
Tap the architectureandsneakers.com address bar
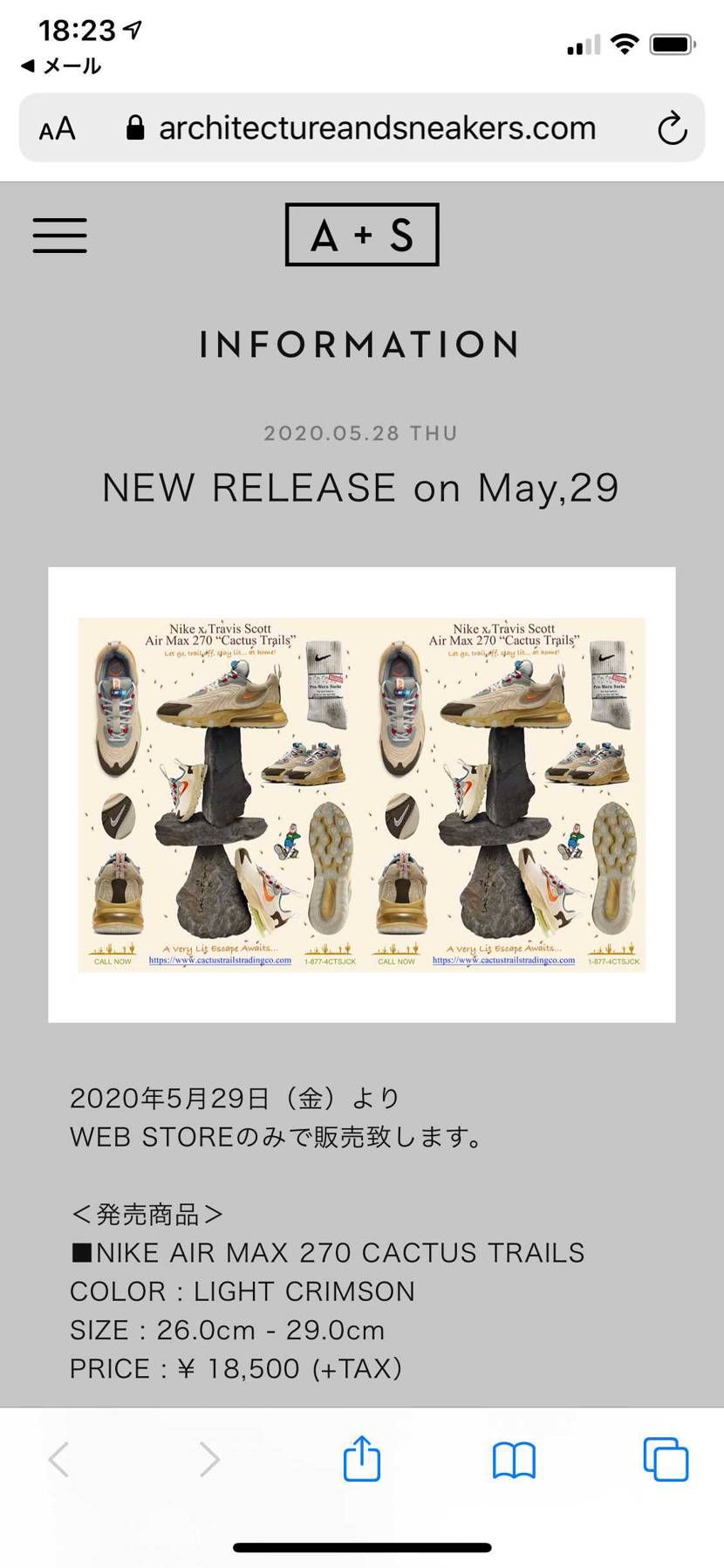375,128
